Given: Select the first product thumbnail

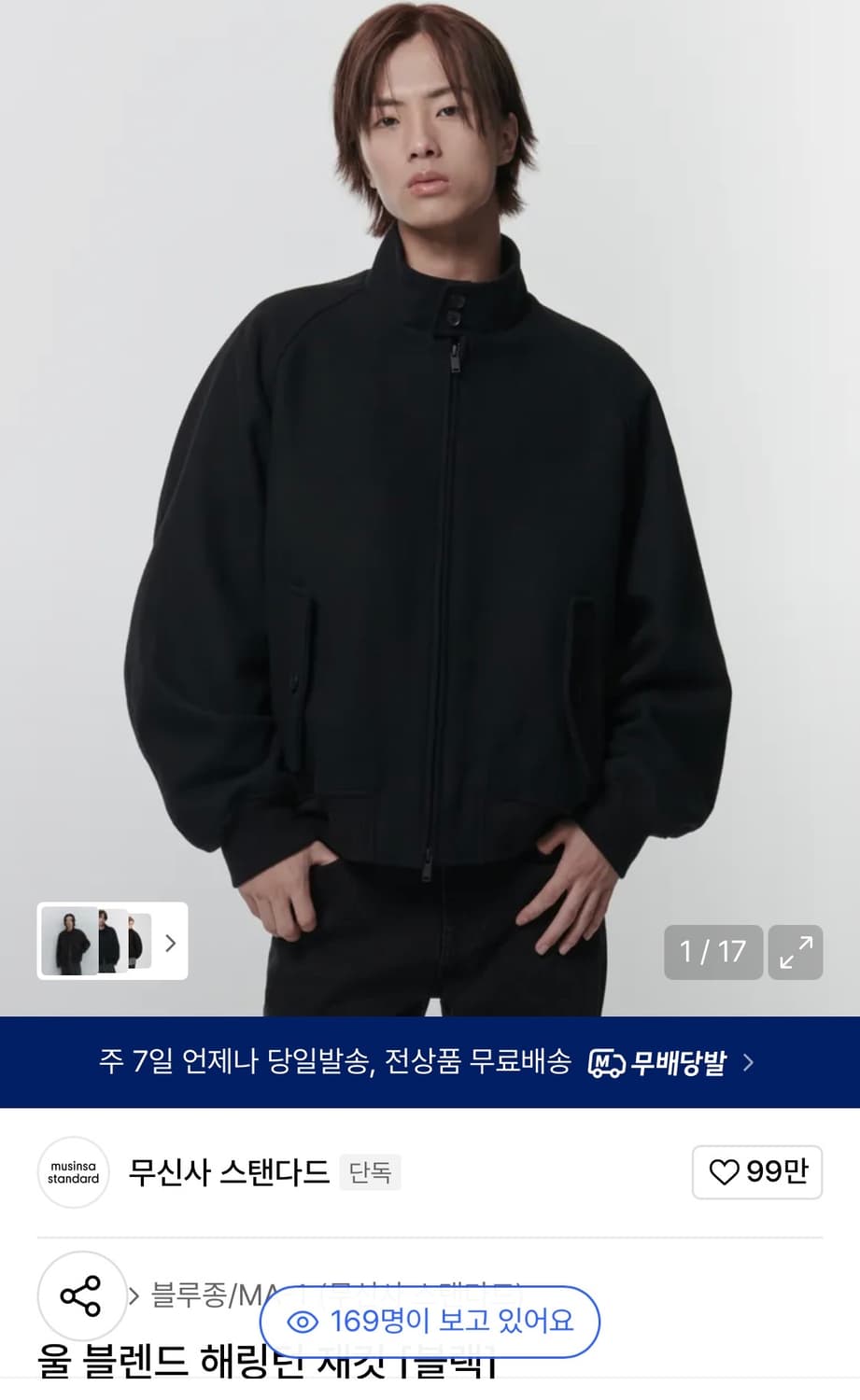Looking at the screenshot, I should point(69,943).
